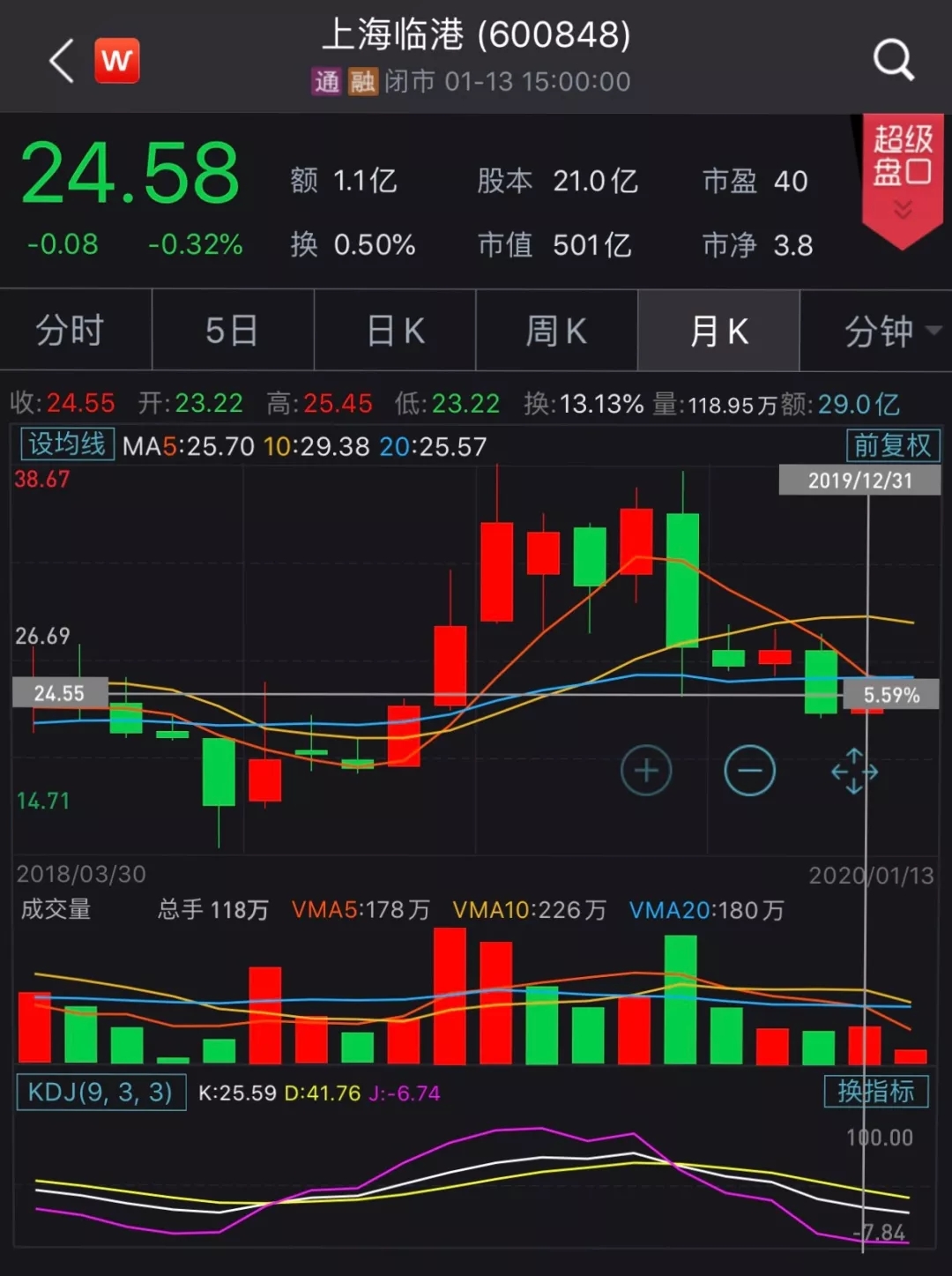Open KDJ(9, 3, 3) indicator parameters
Screen dimensions: 952x1276
pos(100,1093)
